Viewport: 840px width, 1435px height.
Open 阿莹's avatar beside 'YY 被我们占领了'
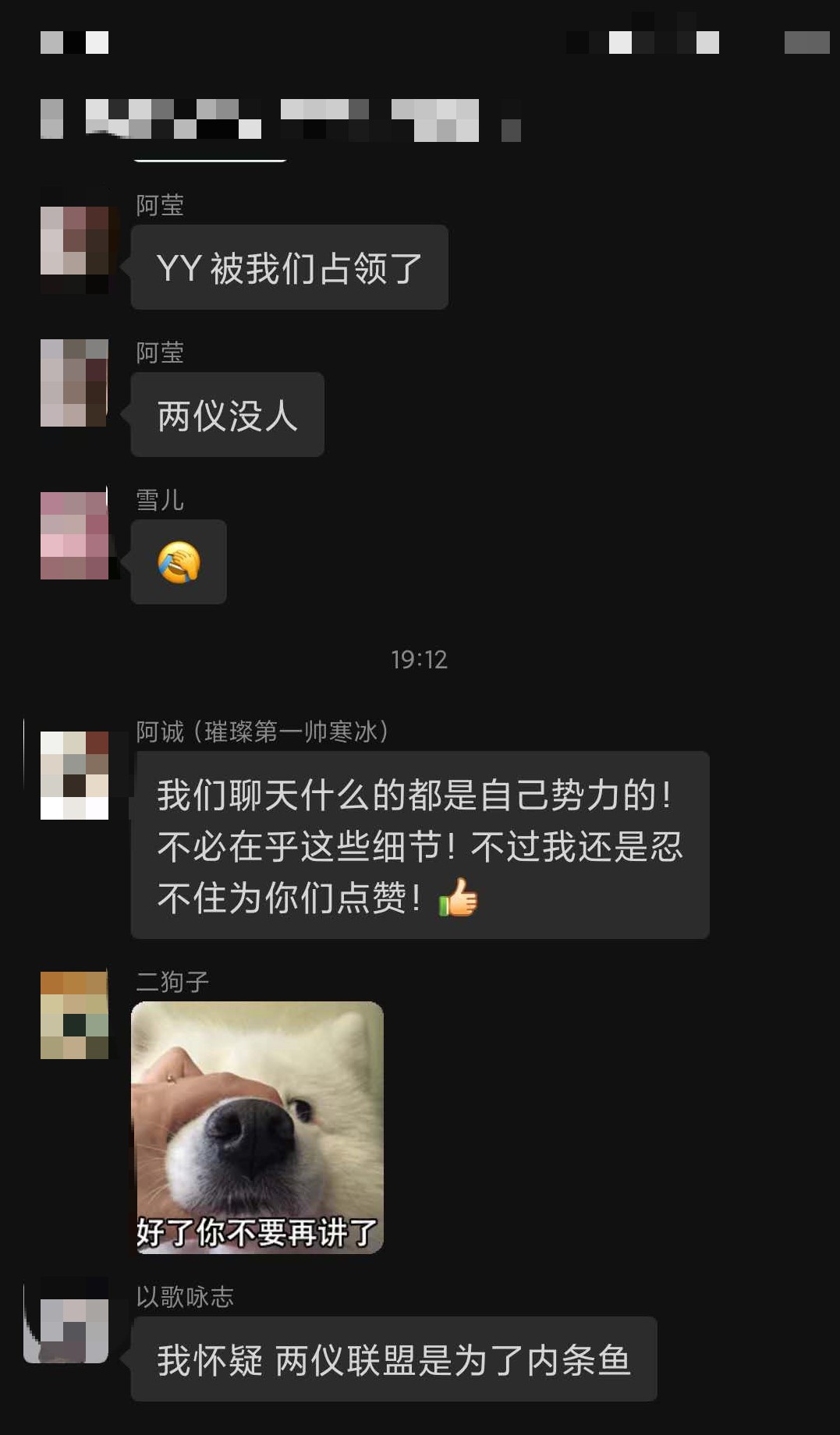(74, 240)
